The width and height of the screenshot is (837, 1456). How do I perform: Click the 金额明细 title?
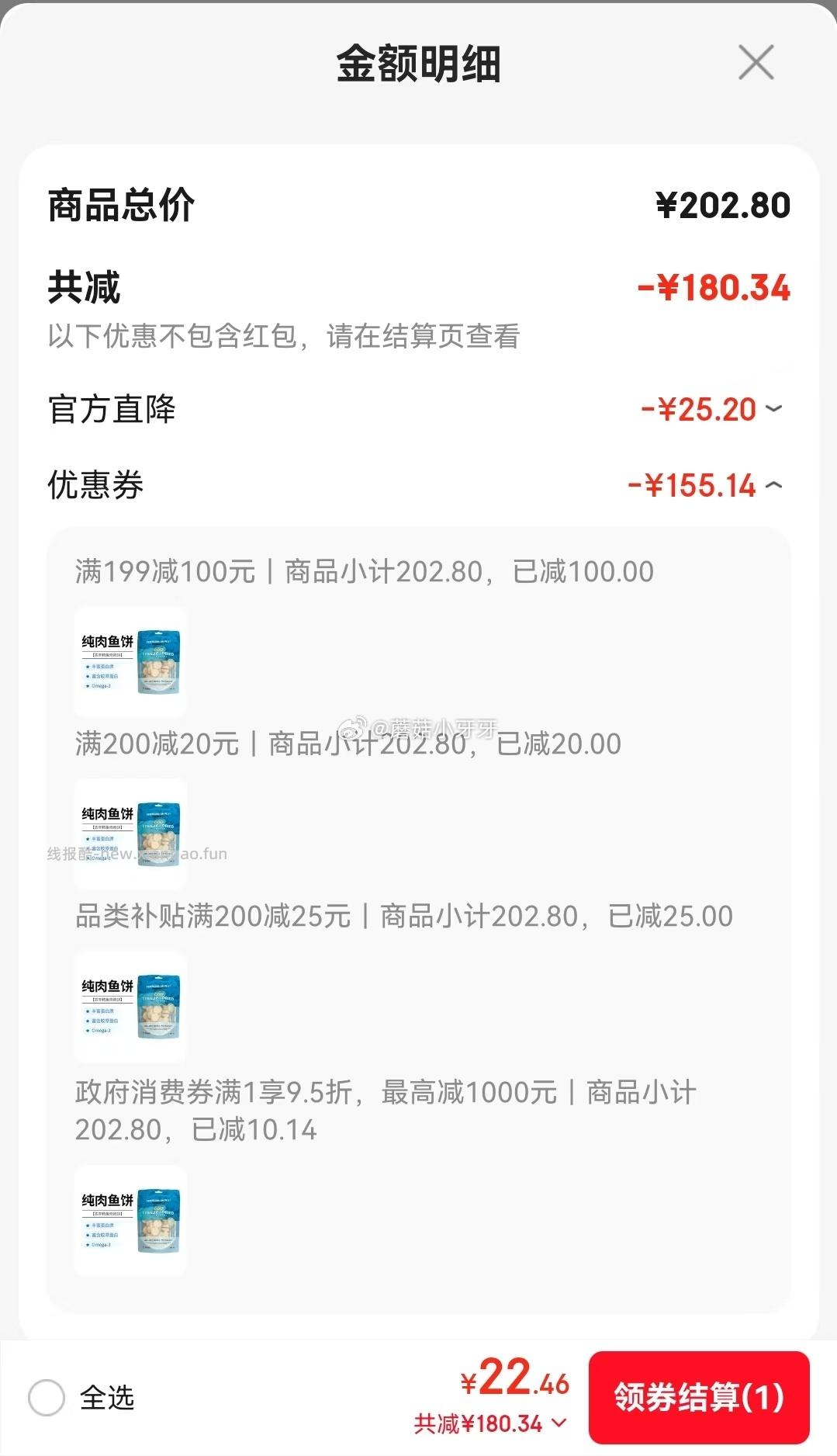click(419, 64)
